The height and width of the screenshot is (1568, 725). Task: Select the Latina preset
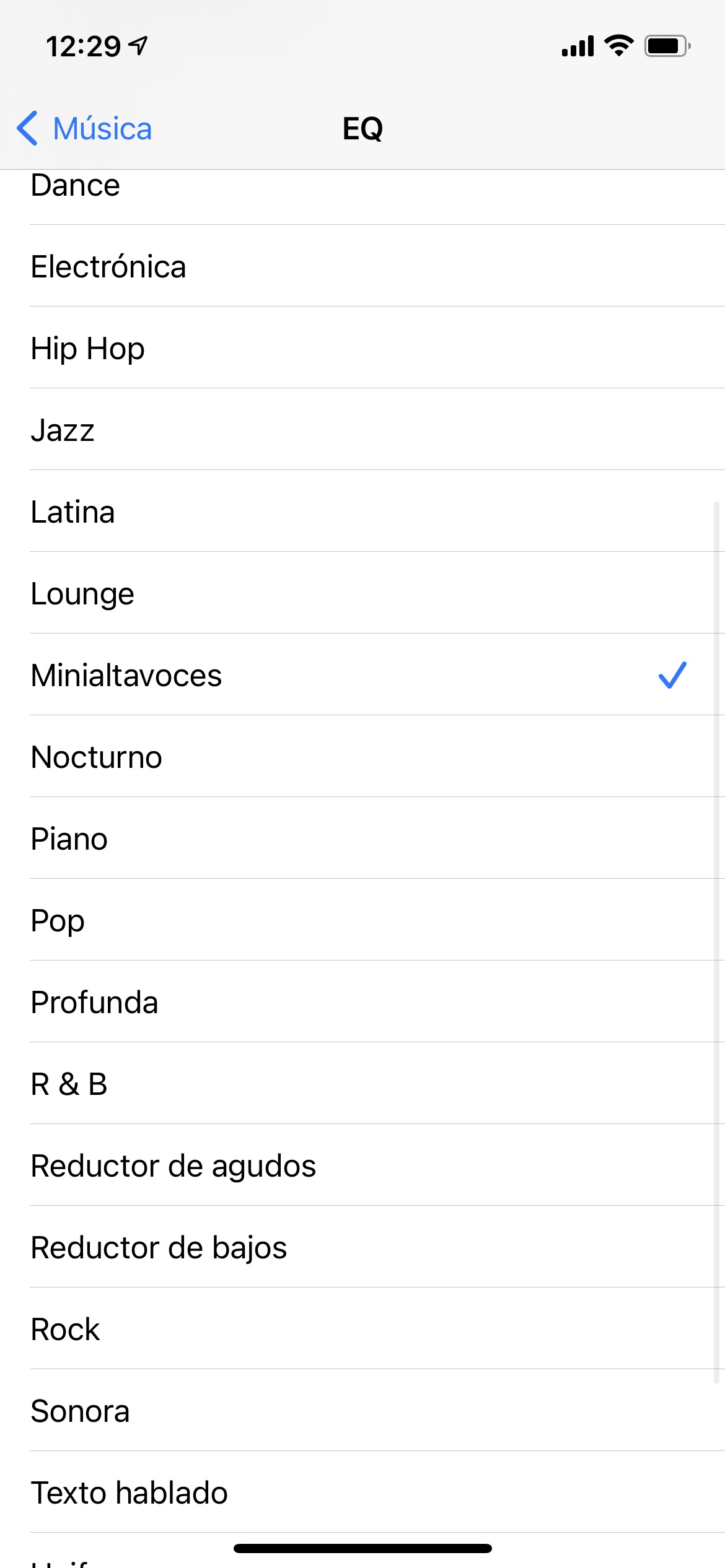tap(362, 511)
